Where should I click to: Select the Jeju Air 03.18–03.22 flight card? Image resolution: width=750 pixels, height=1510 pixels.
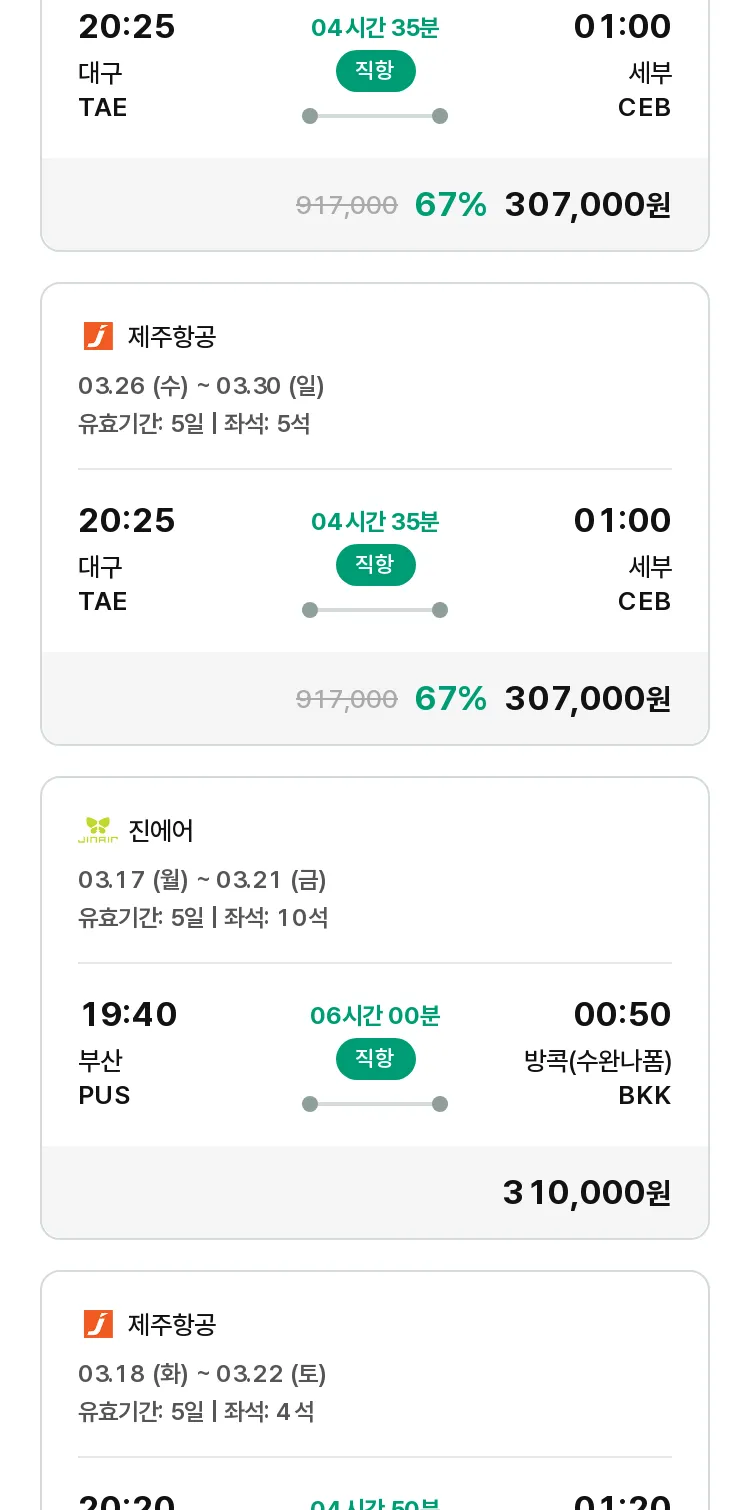point(375,1390)
